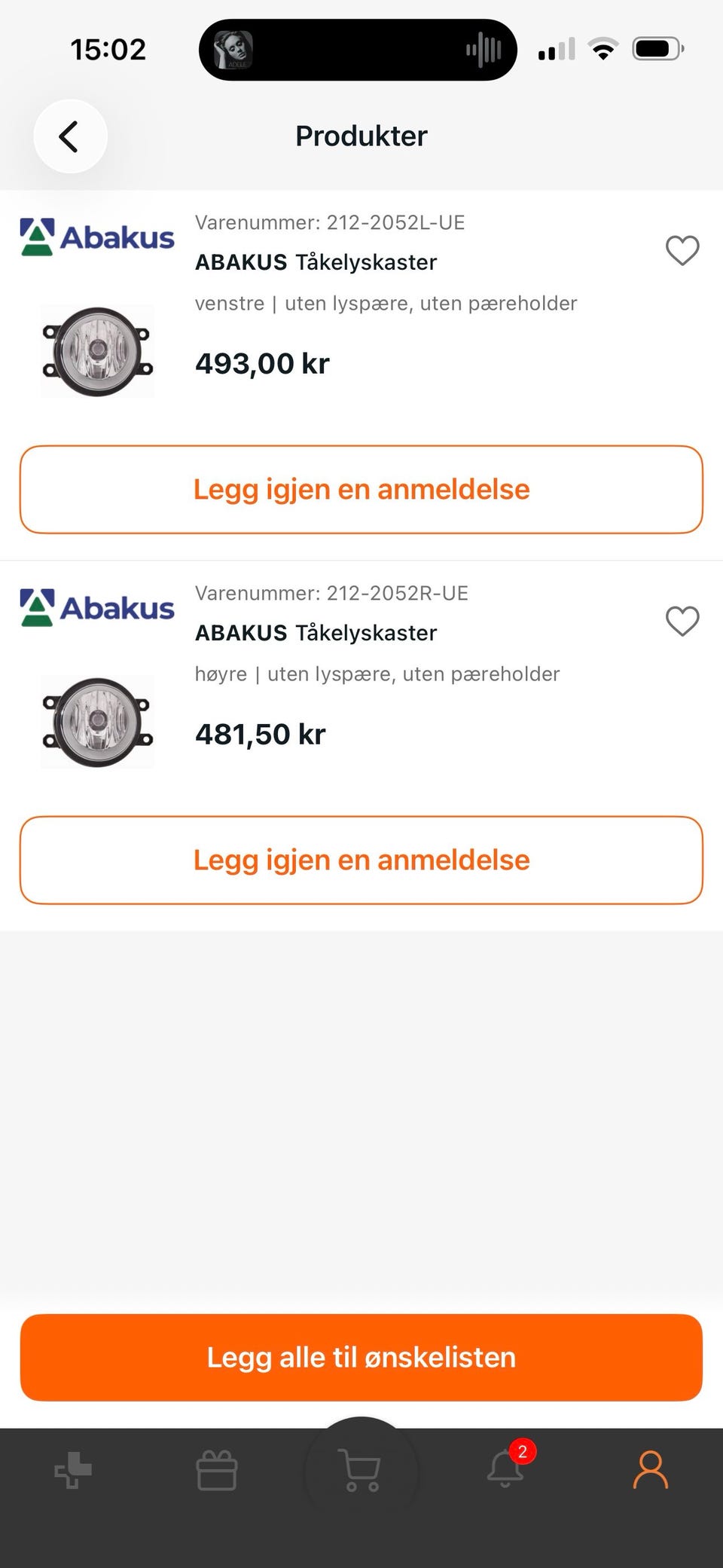Switch to the home tab with plus icon
The width and height of the screenshot is (723, 1568).
[73, 1470]
